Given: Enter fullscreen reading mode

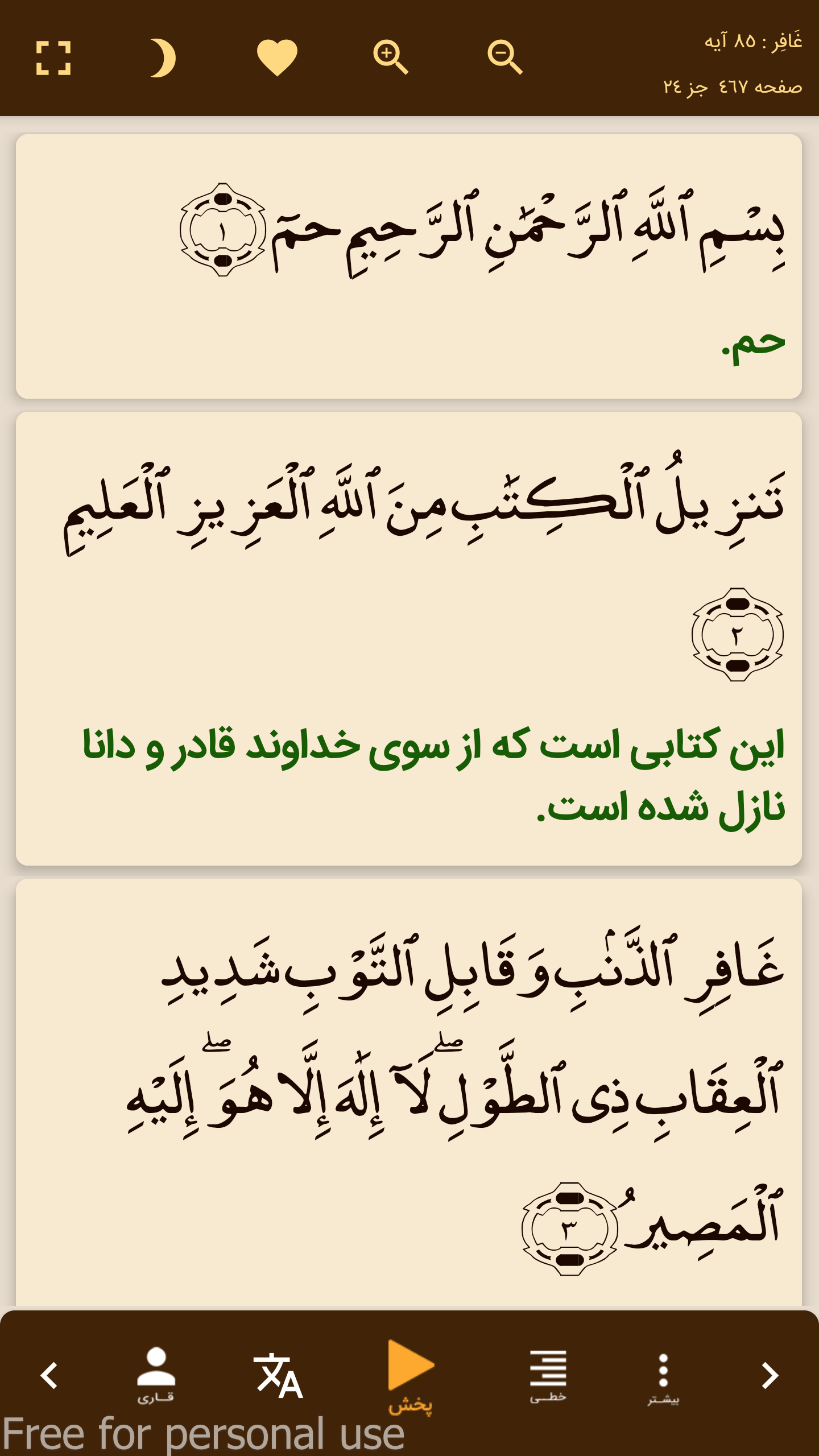Looking at the screenshot, I should click(x=53, y=58).
